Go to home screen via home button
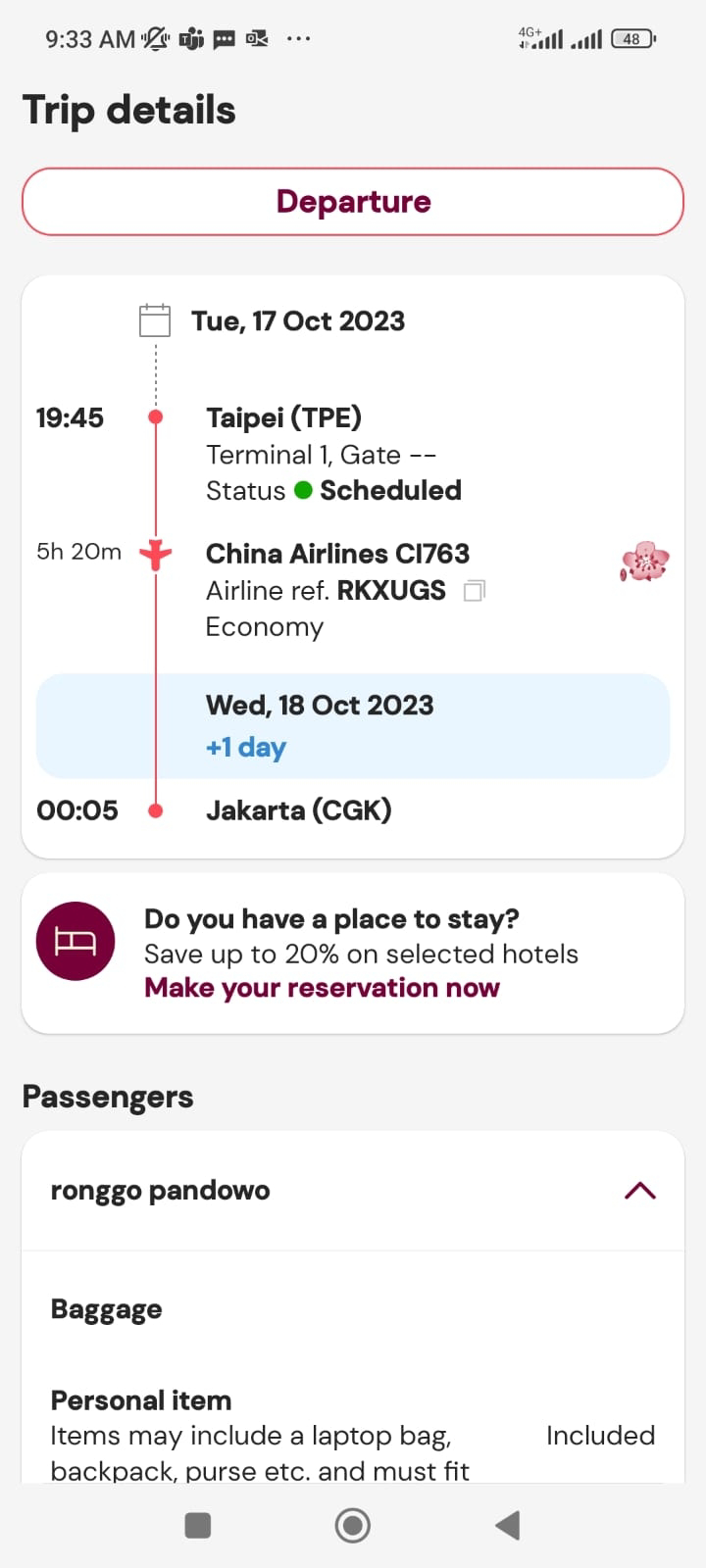This screenshot has height=1568, width=706. [x=353, y=1525]
